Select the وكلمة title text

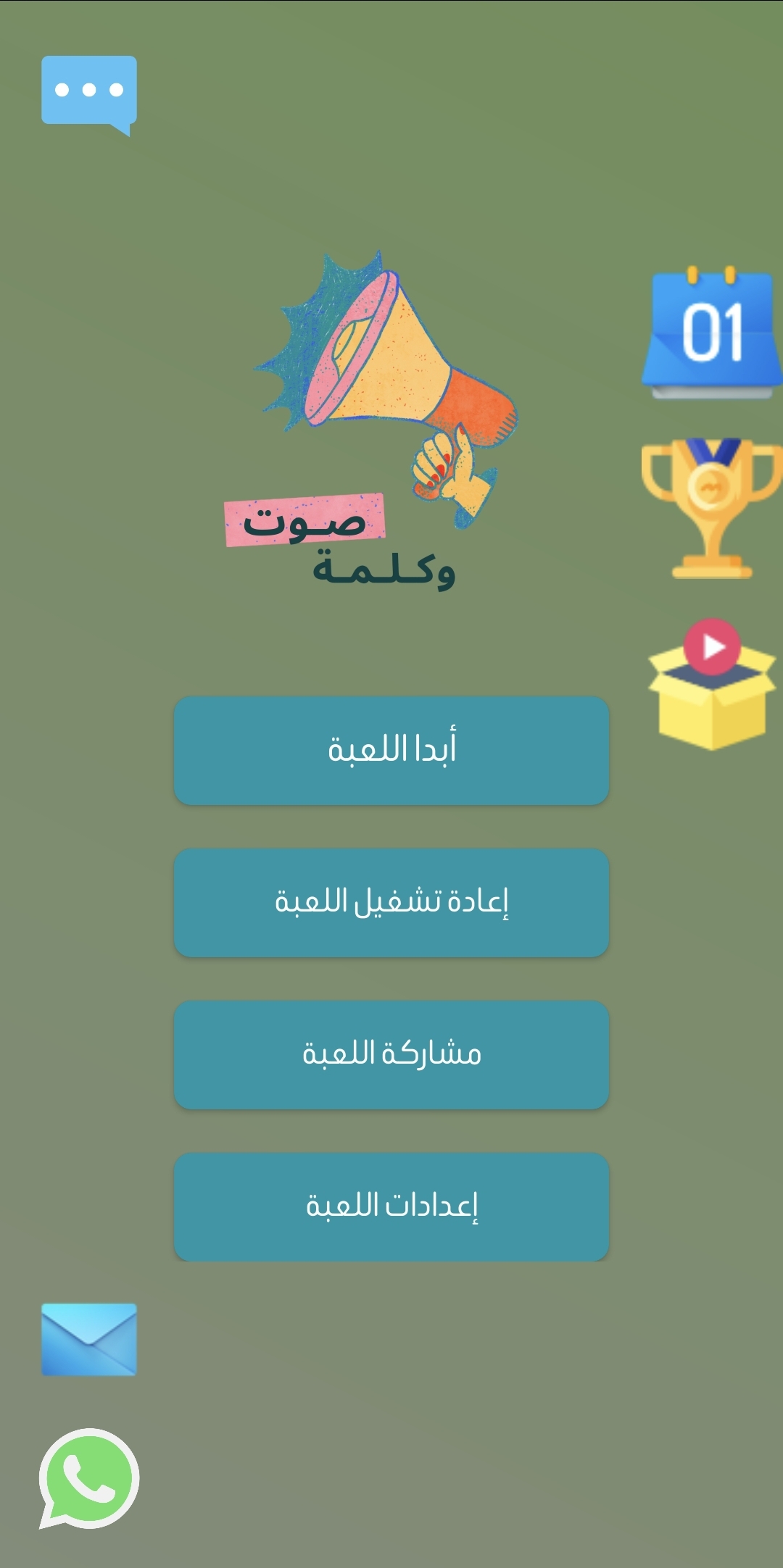384,572
